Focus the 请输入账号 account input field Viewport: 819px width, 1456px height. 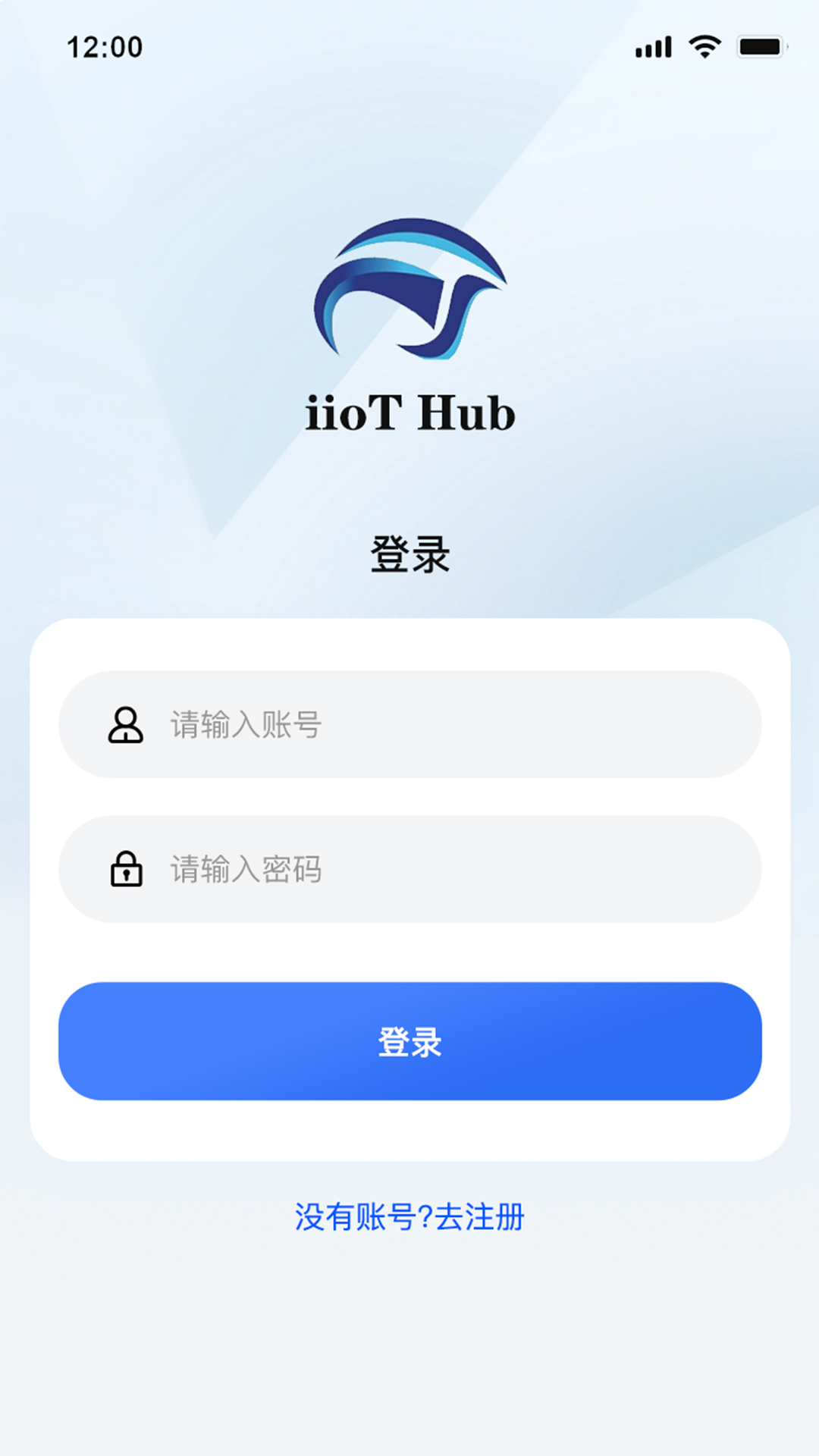pyautogui.click(x=409, y=725)
